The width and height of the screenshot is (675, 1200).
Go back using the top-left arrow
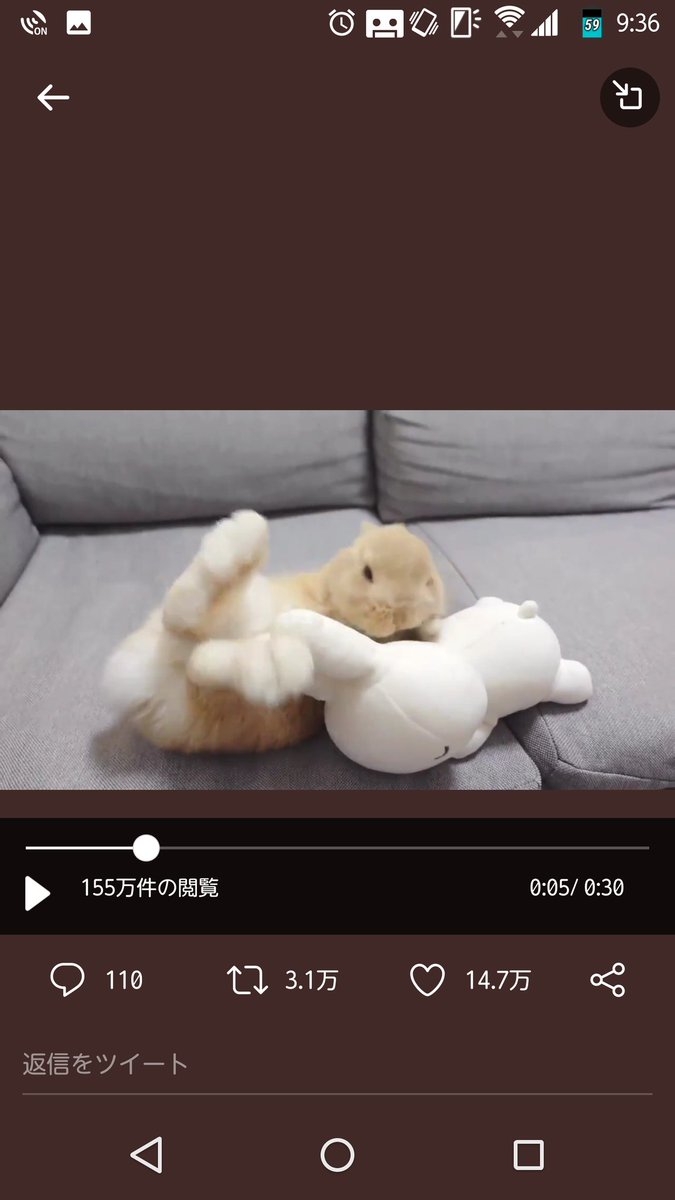point(53,97)
